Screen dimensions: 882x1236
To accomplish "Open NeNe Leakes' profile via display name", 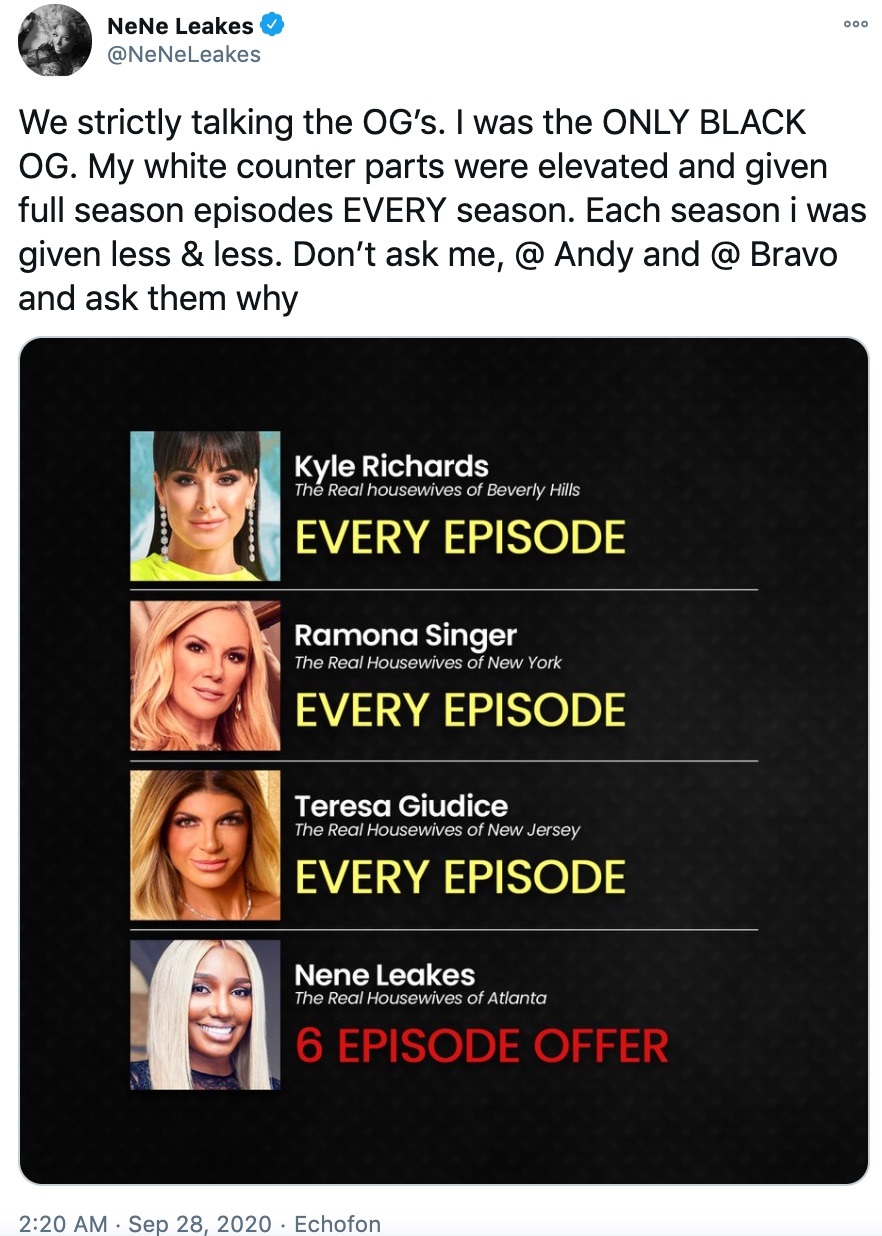I will click(x=178, y=26).
